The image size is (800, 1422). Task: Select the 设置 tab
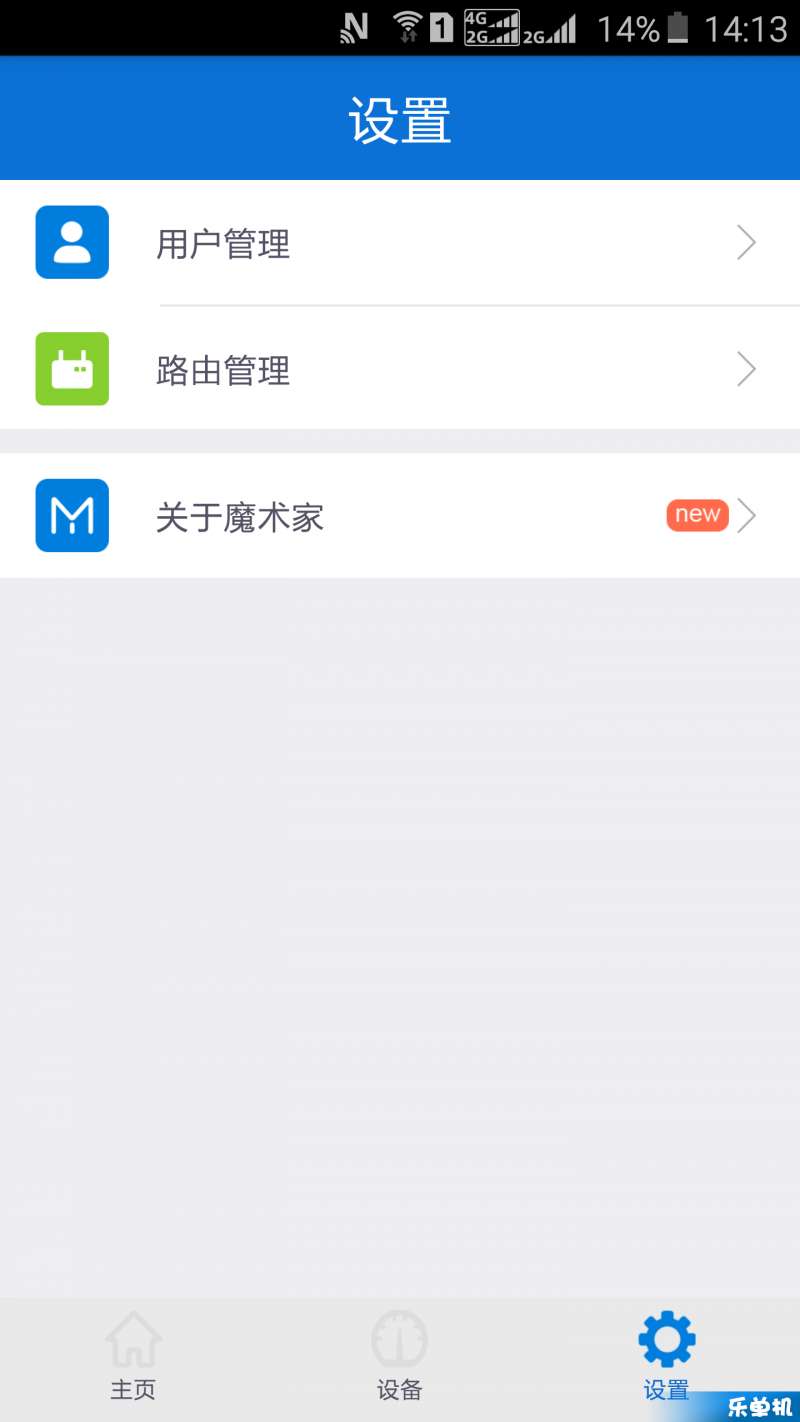click(x=666, y=1358)
